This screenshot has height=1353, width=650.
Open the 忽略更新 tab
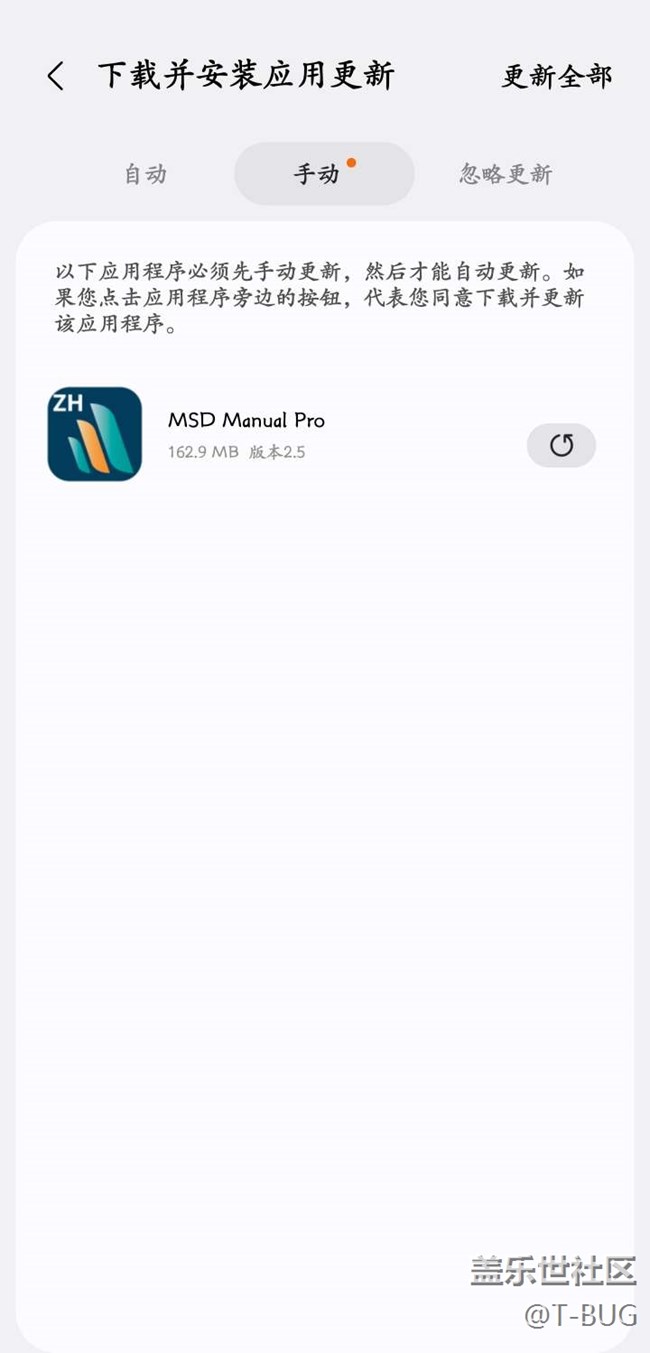tap(506, 174)
